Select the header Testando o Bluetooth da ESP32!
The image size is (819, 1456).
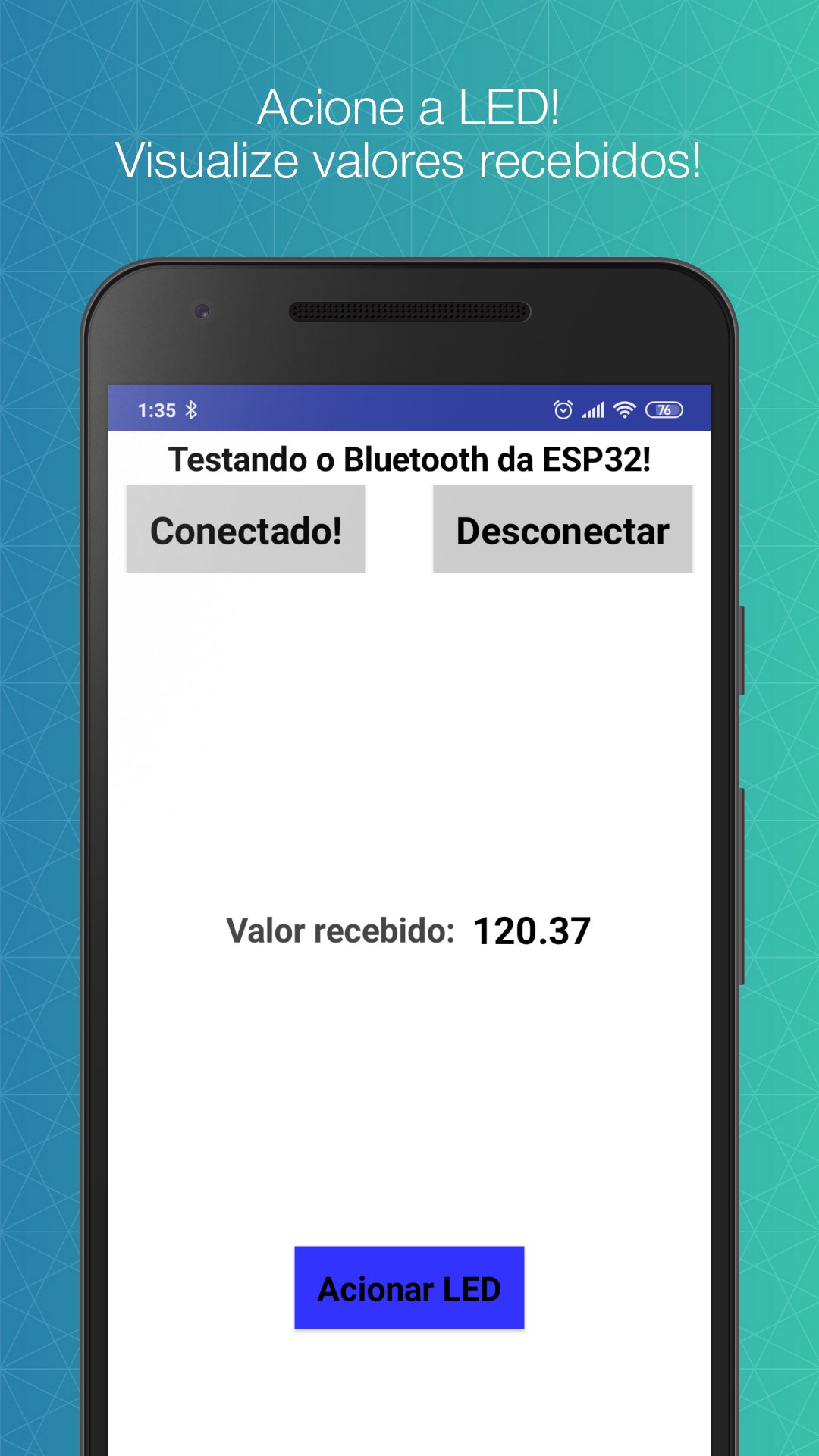click(409, 457)
